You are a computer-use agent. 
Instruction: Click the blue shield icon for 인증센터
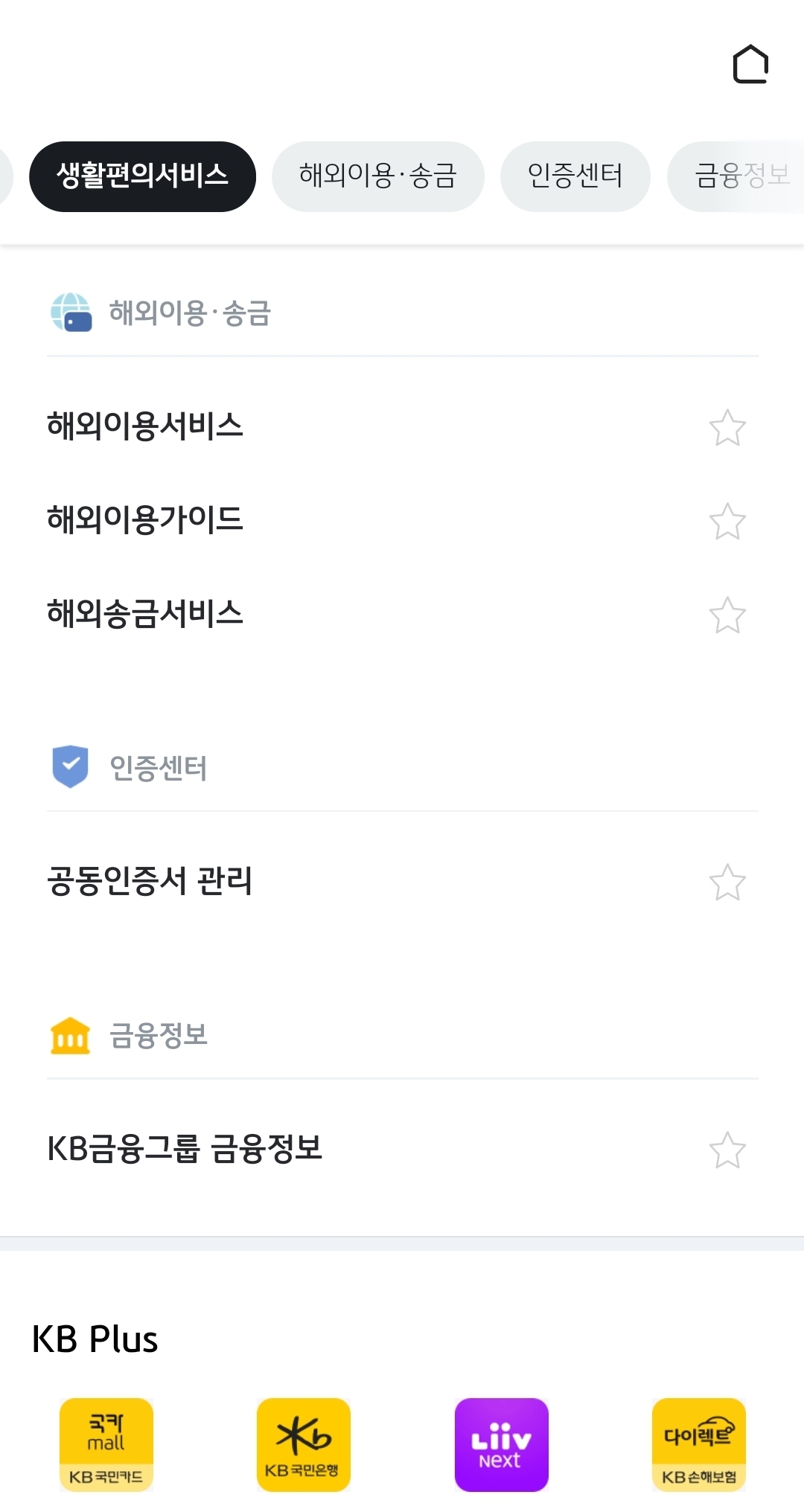tap(69, 766)
